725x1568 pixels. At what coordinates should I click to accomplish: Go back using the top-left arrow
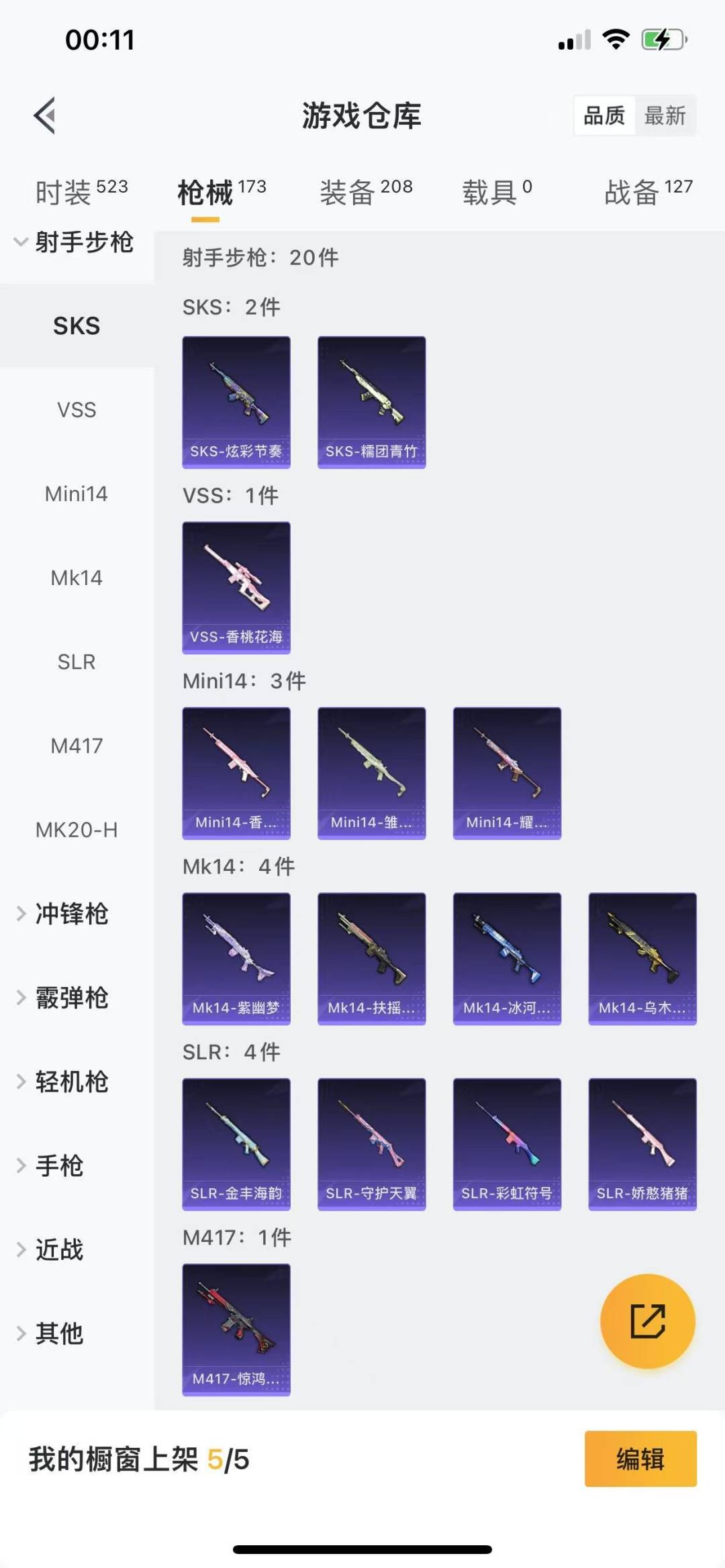[x=45, y=115]
